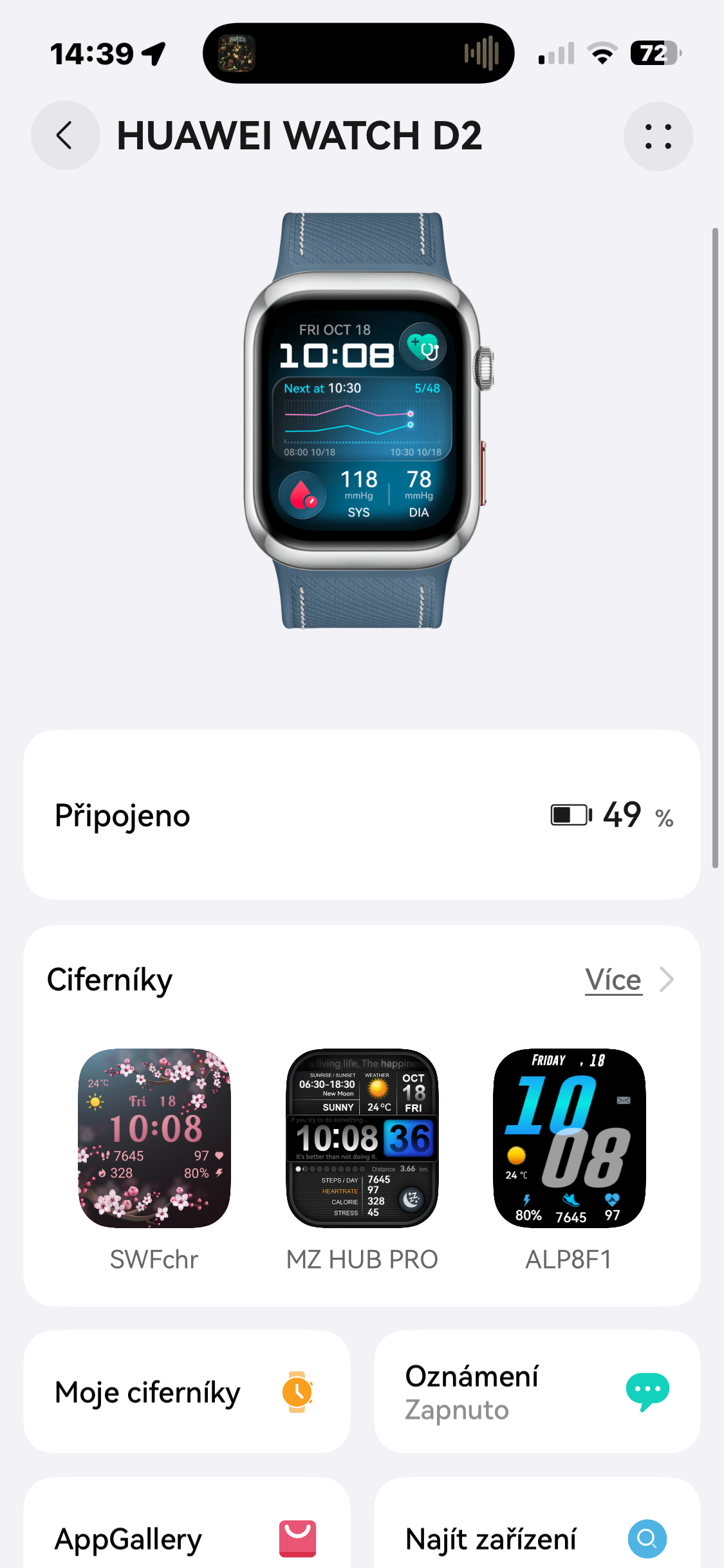The height and width of the screenshot is (1568, 724).
Task: Pick the ALP8F1 watch face
Action: [570, 1139]
